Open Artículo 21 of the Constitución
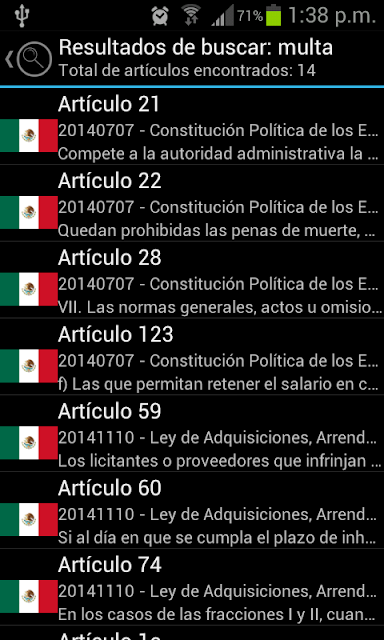 click(x=192, y=126)
